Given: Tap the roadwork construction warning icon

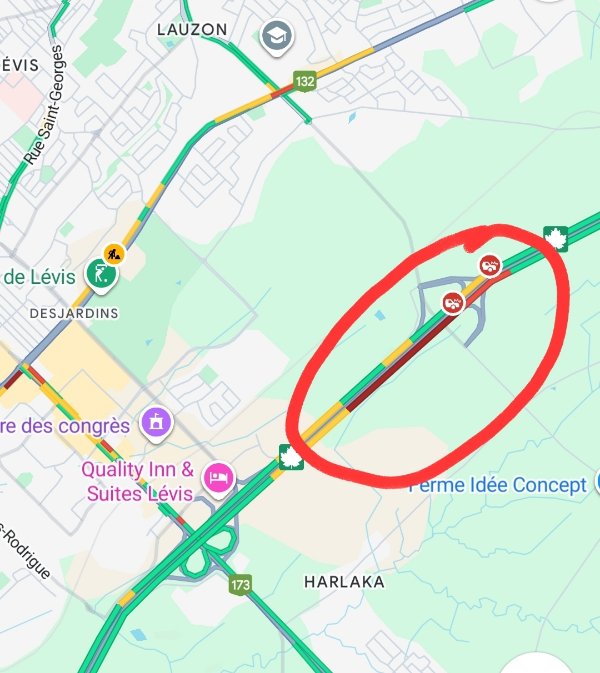Looking at the screenshot, I should [114, 254].
